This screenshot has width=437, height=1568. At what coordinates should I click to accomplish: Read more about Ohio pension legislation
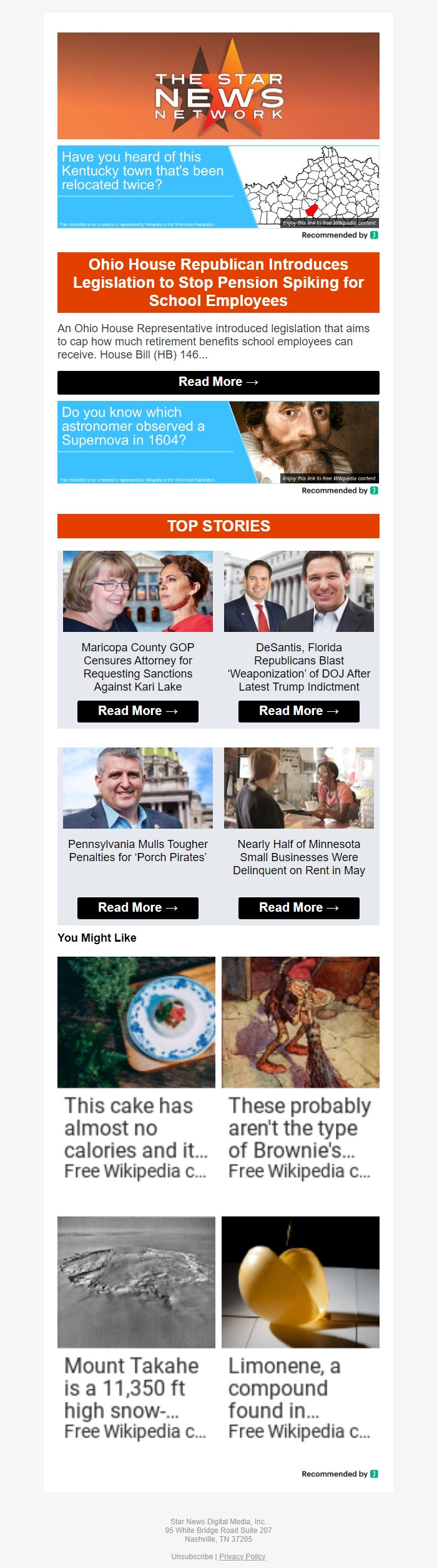click(x=218, y=382)
